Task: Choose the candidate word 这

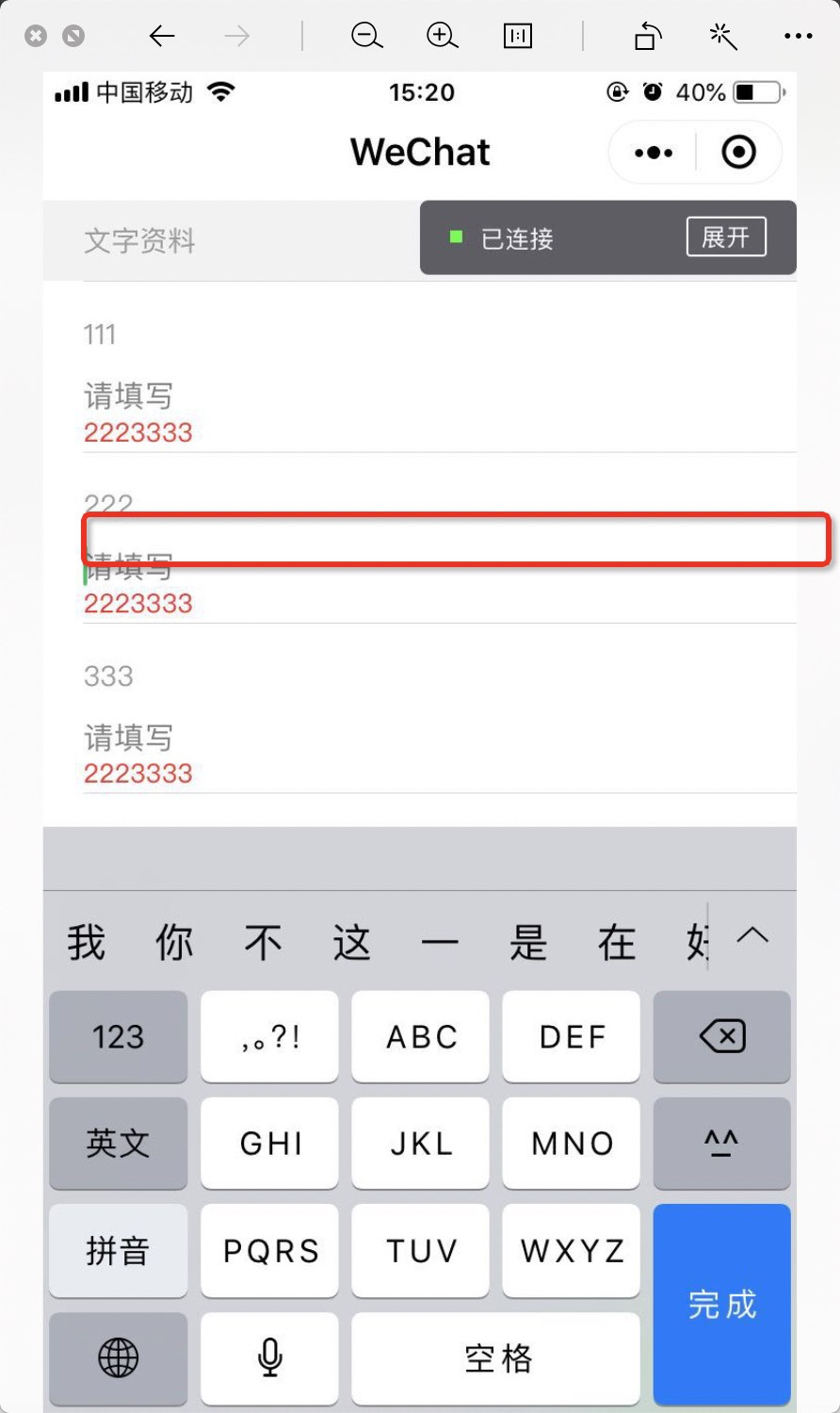Action: tap(351, 942)
